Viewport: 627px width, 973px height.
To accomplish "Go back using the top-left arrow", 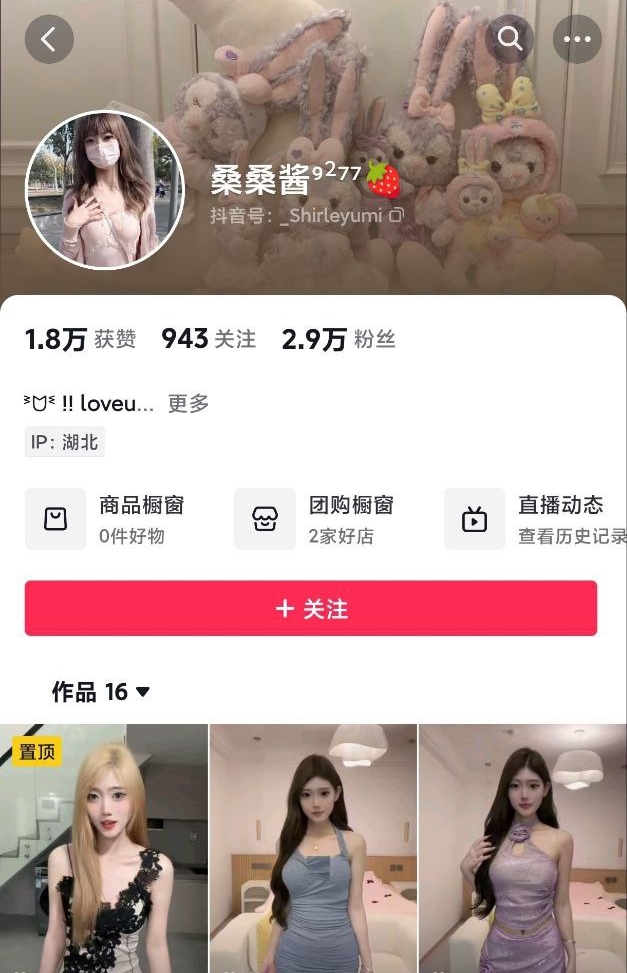I will point(49,40).
